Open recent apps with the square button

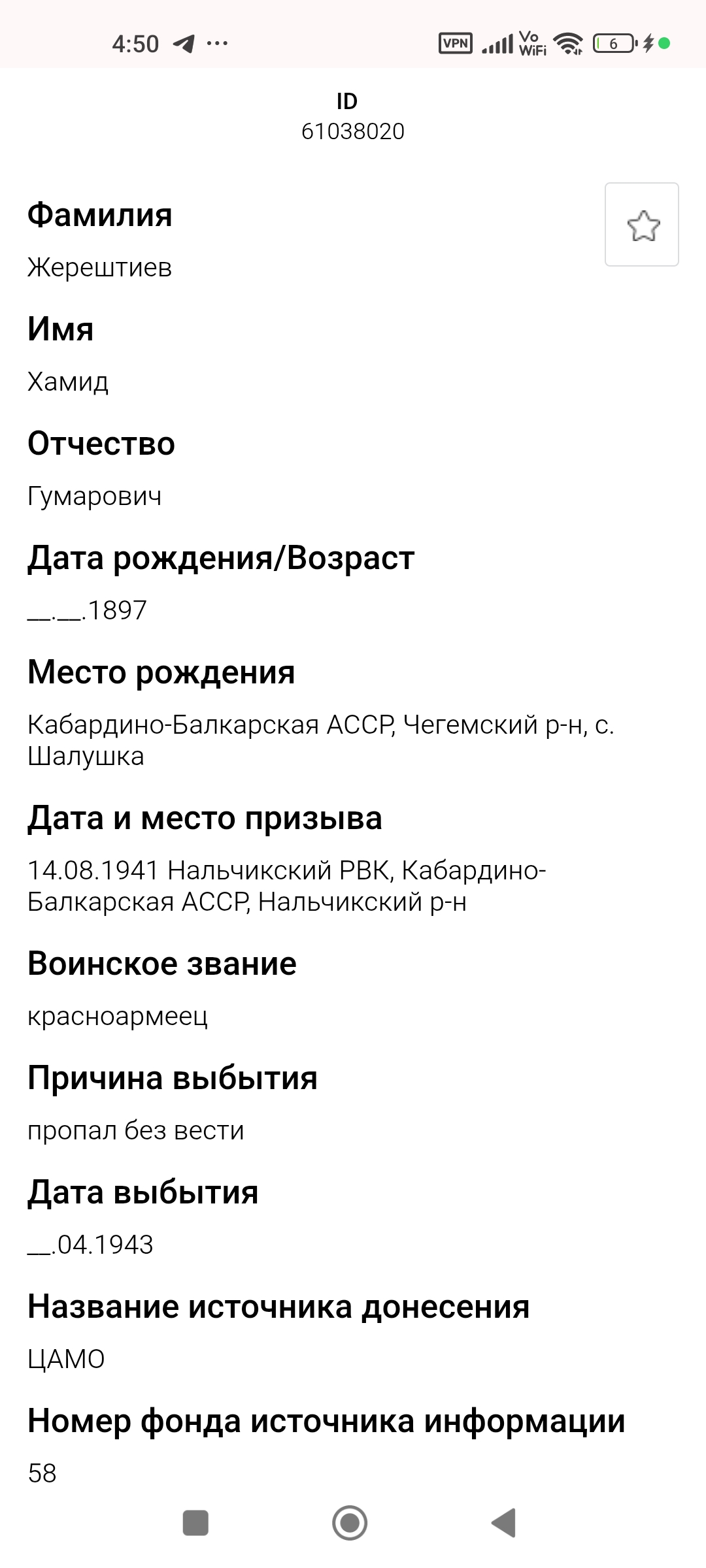[x=195, y=1523]
